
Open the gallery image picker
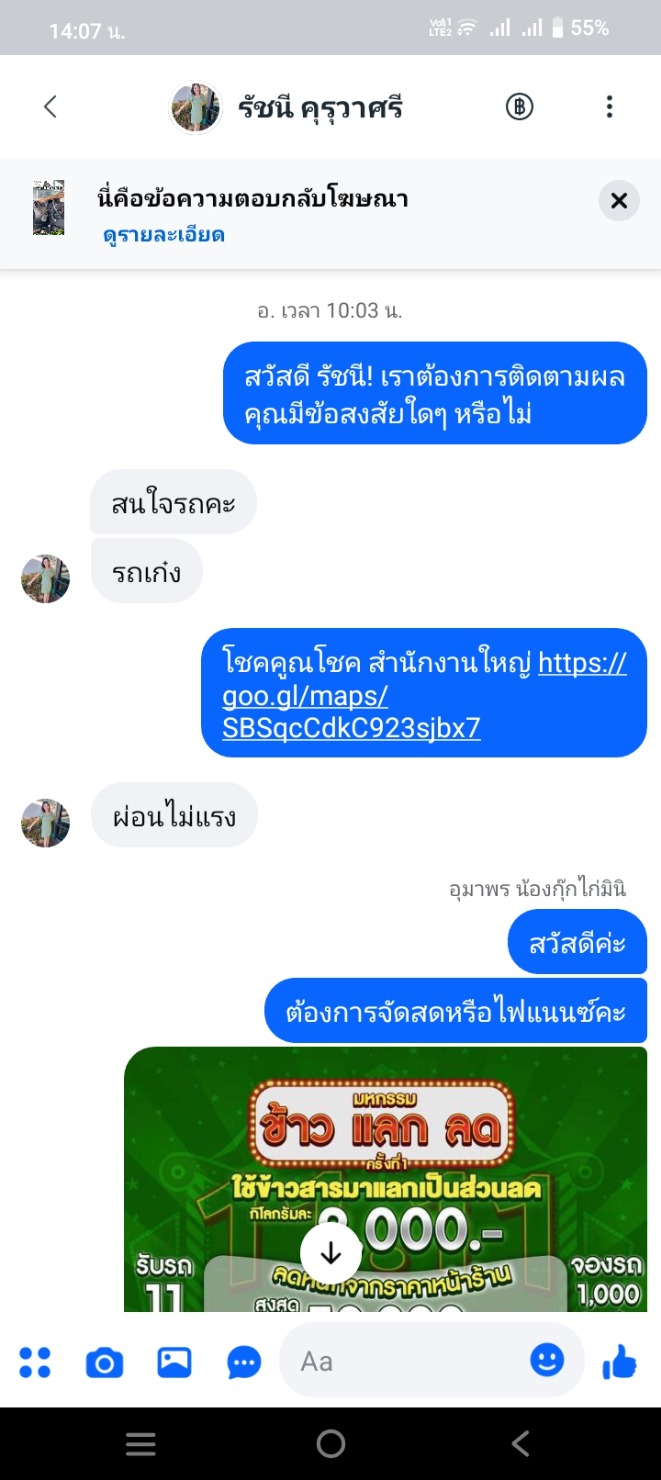174,1361
